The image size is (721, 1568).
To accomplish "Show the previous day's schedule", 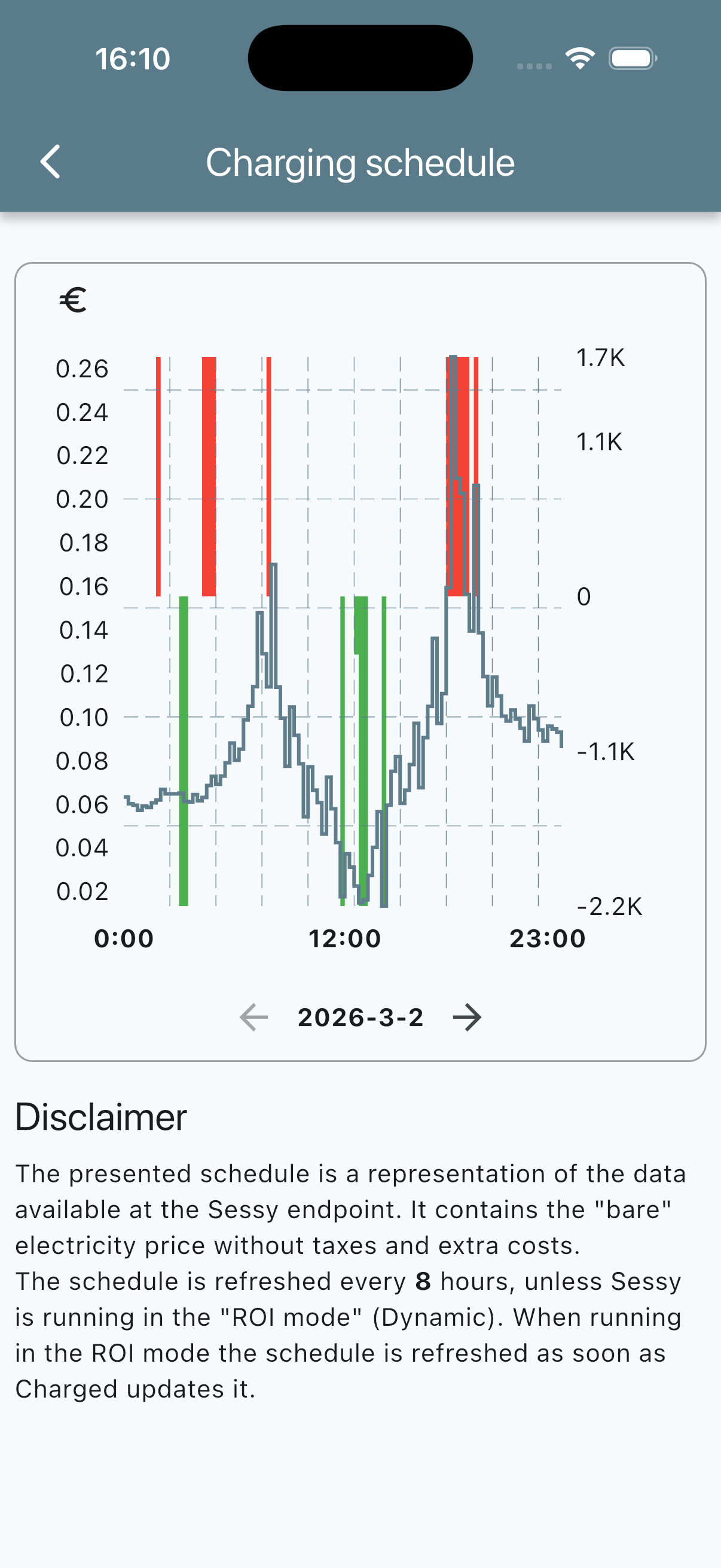I will coord(253,1017).
